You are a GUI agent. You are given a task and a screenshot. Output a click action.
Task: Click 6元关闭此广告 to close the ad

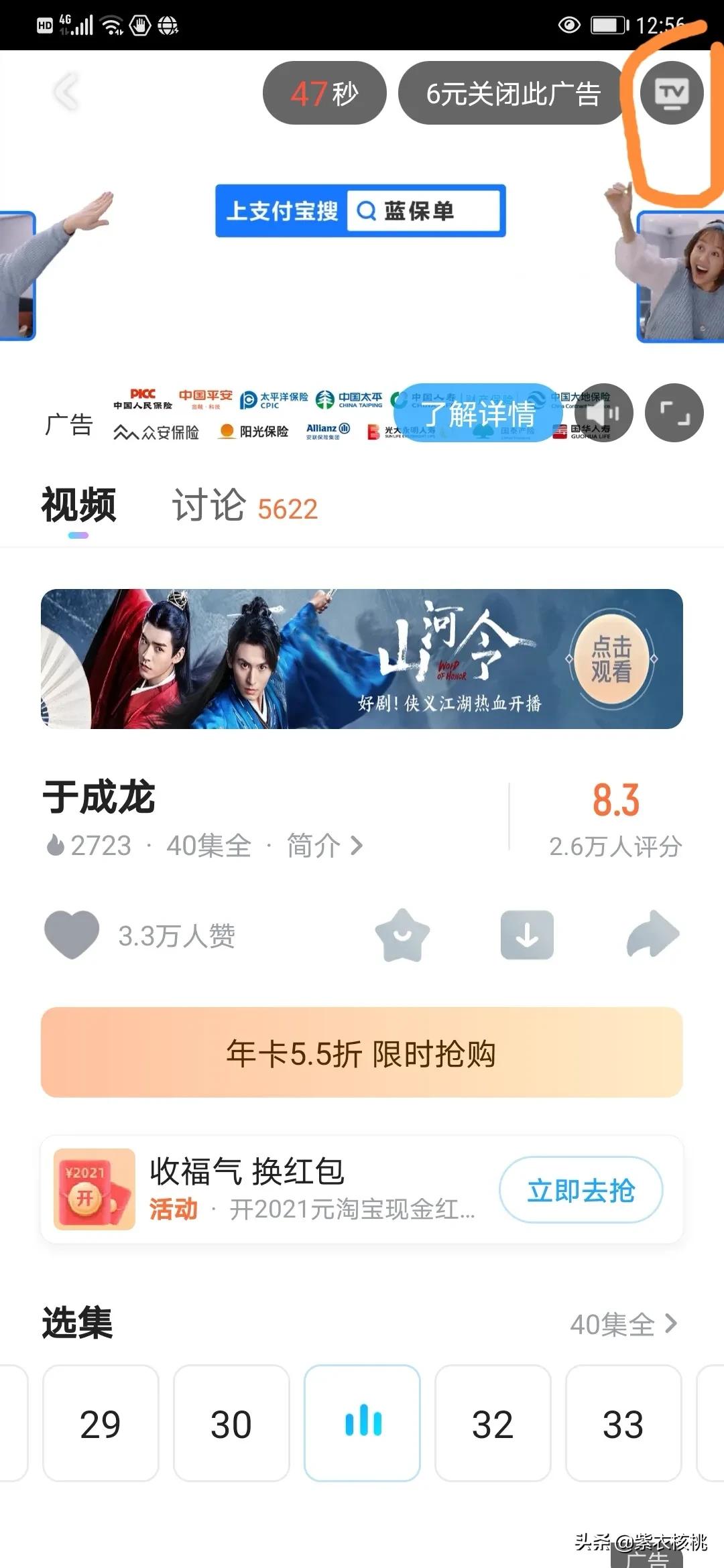513,94
